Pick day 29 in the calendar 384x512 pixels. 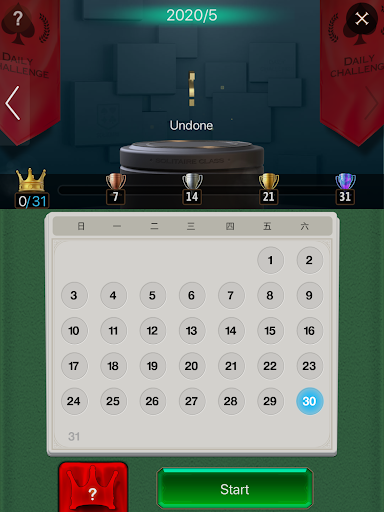[x=270, y=401]
